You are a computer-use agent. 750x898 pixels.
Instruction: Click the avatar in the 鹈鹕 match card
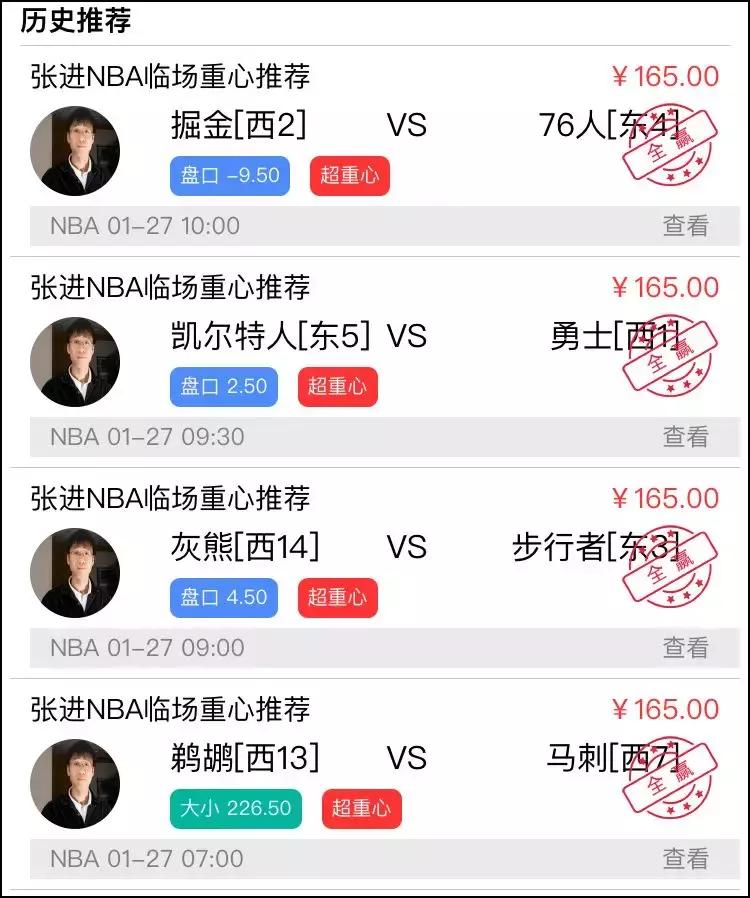(x=76, y=782)
